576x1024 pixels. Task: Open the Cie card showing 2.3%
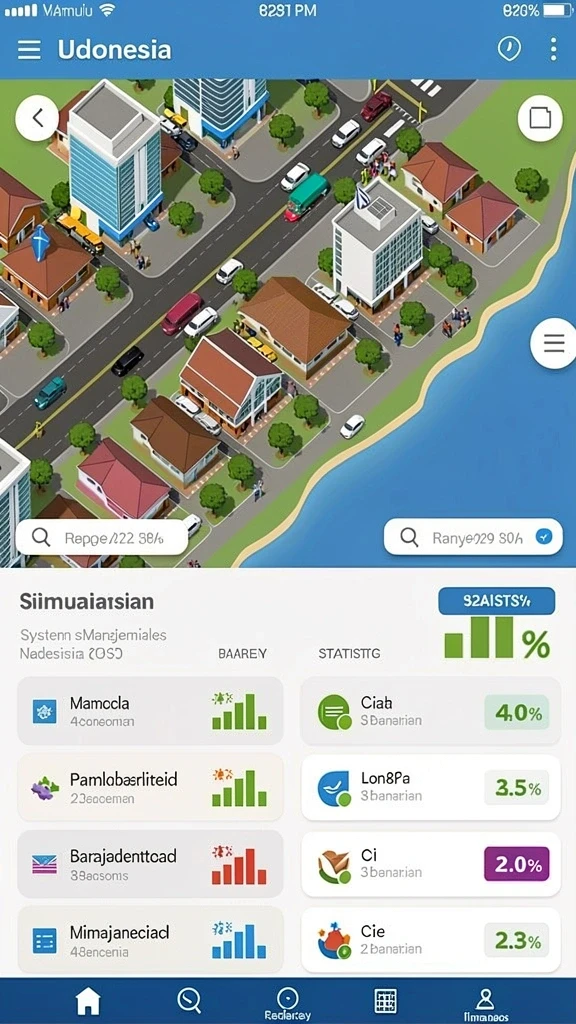pyautogui.click(x=430, y=940)
